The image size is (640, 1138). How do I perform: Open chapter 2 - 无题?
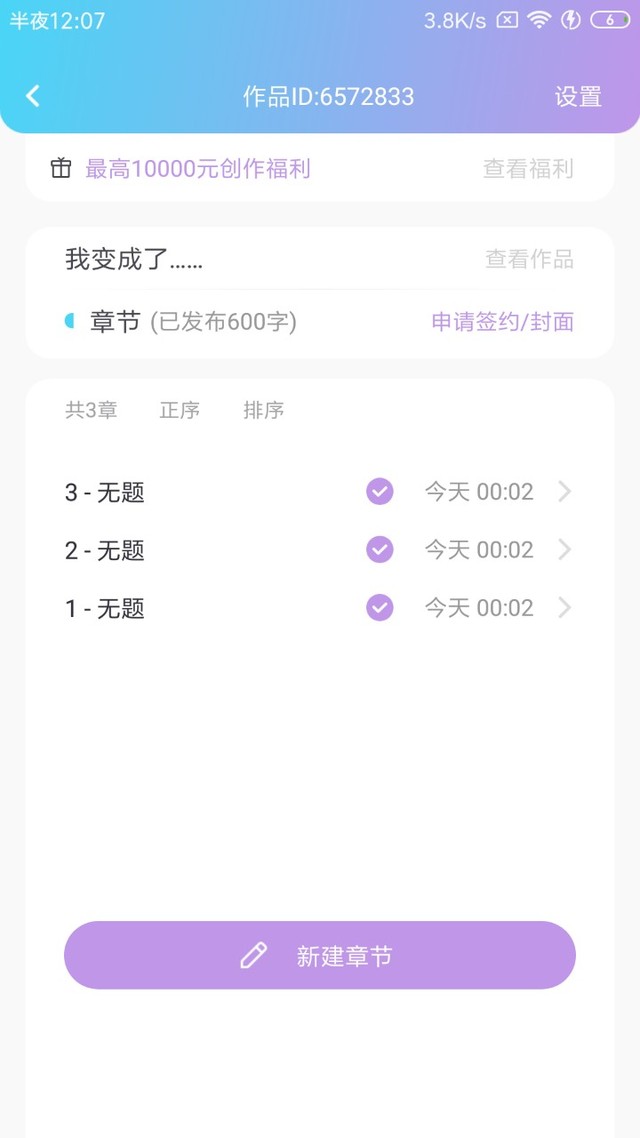[x=319, y=550]
